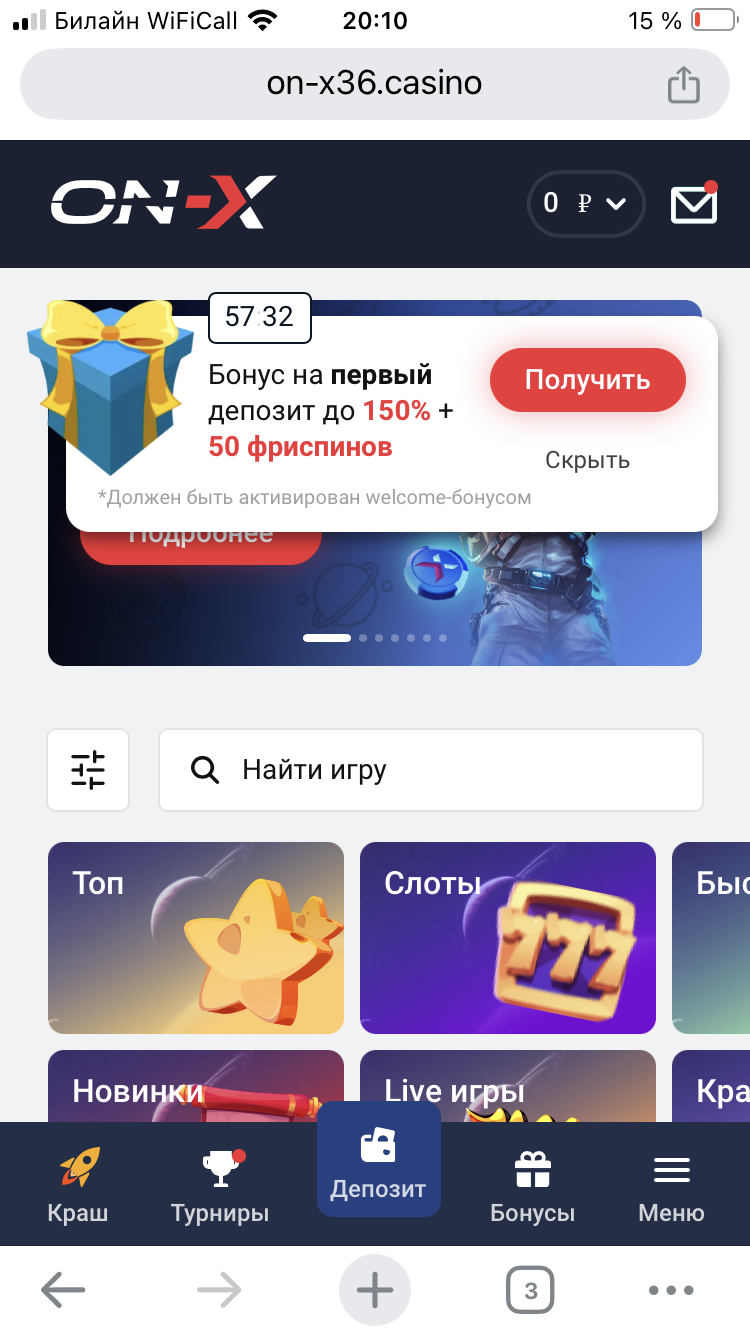
Task: Switch to the Бонусы tab
Action: tap(532, 1186)
